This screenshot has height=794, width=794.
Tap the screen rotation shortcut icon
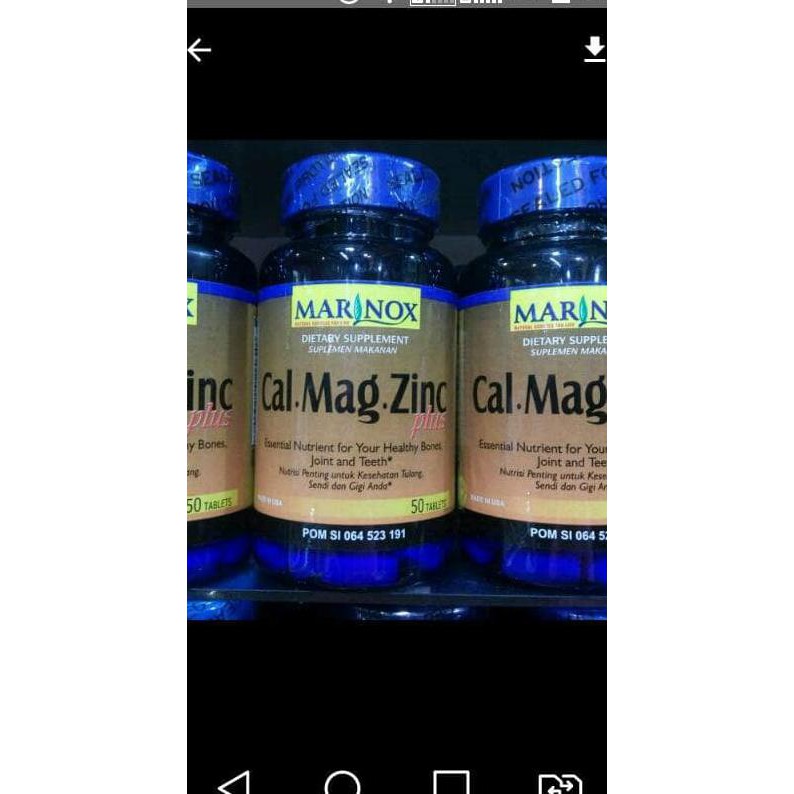pyautogui.click(x=560, y=783)
